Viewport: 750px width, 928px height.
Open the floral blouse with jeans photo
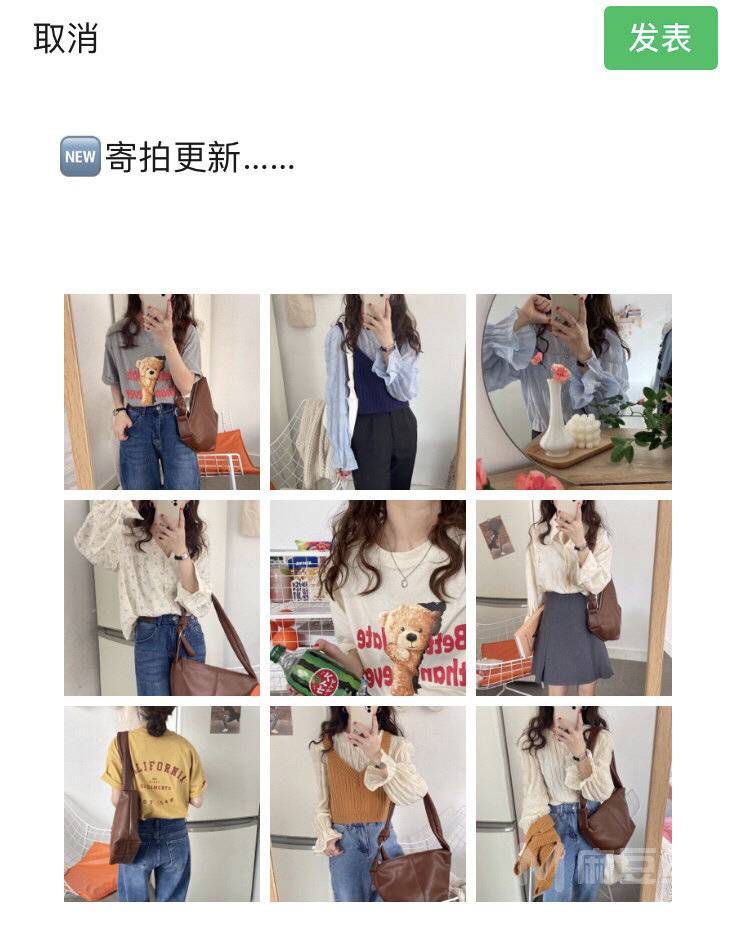(162, 597)
